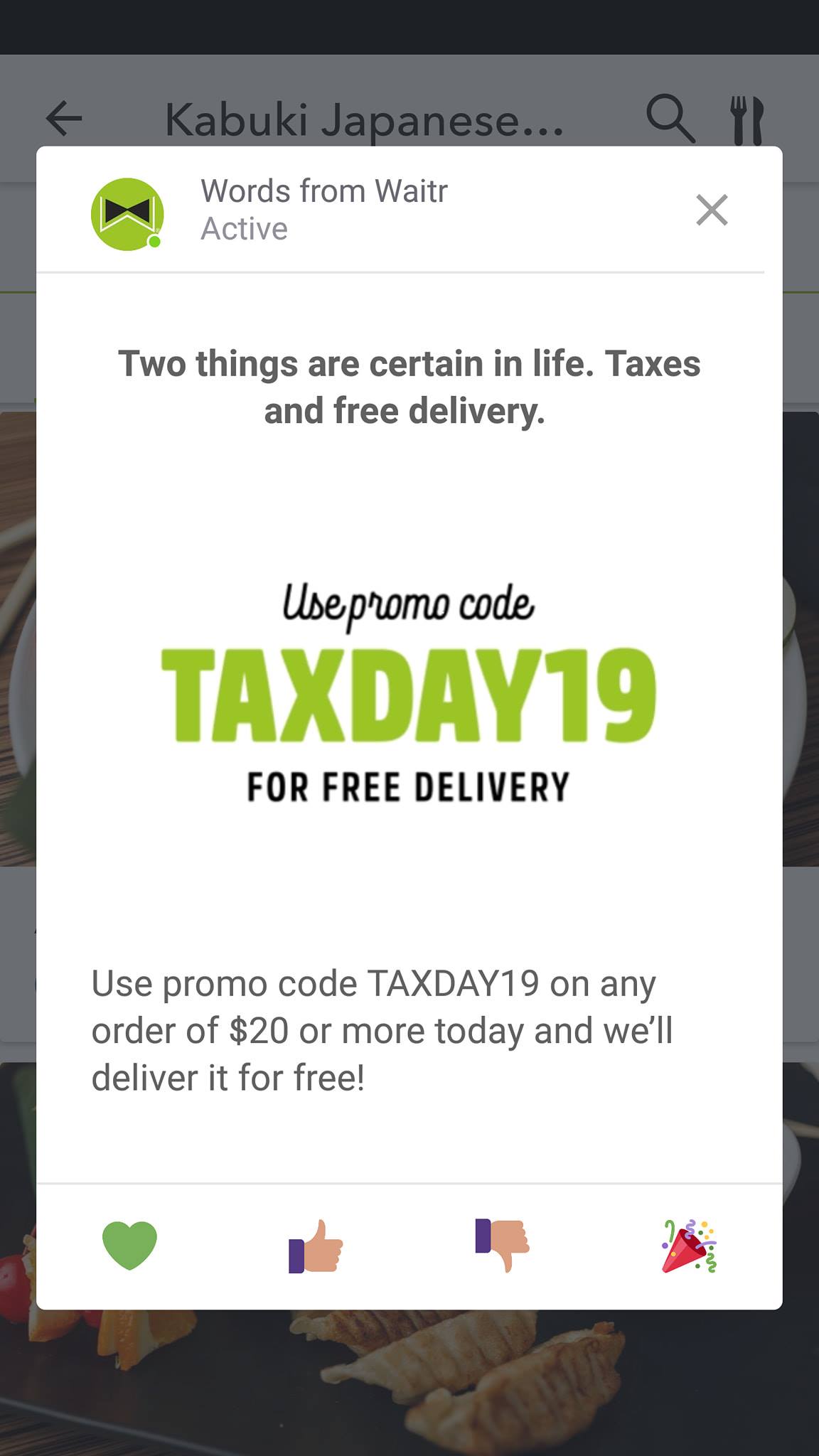Tap the TAXDAY19 promo banner image

[409, 694]
